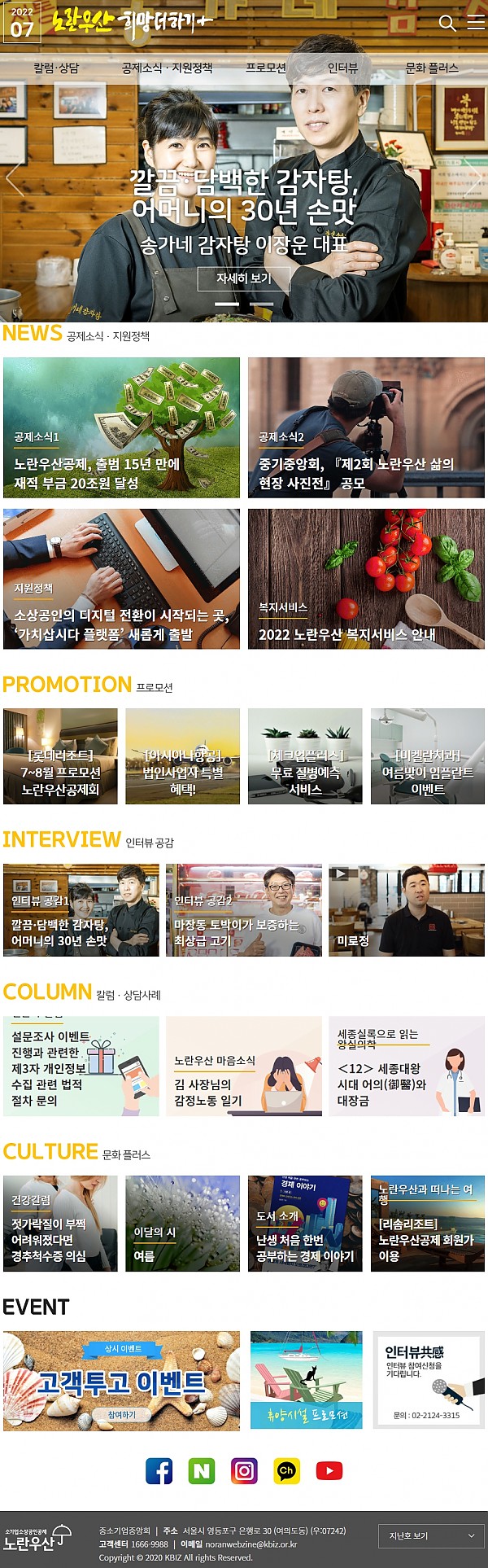Tap the 자세히 보기 button on banner
This screenshot has height=1568, width=488.
[x=243, y=278]
